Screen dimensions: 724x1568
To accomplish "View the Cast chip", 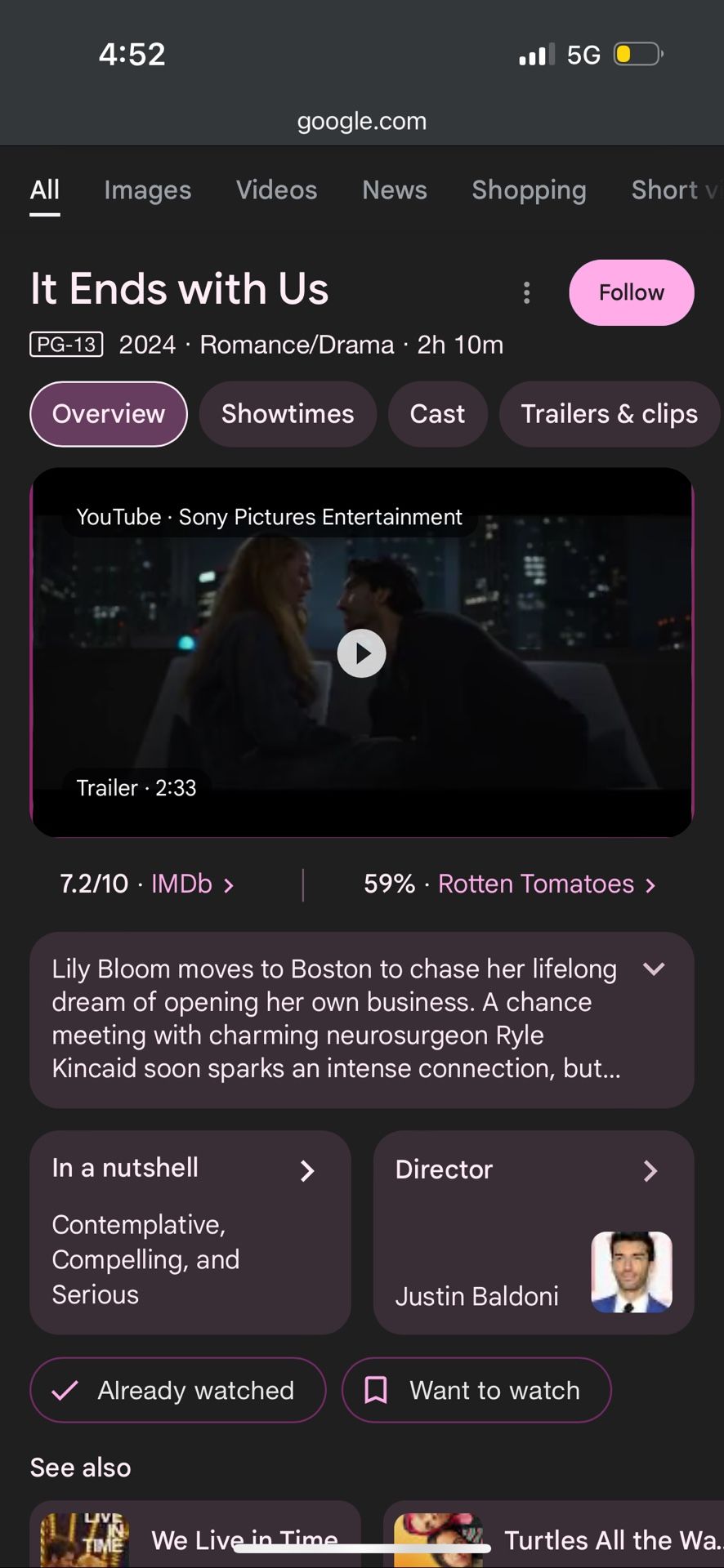I will (x=437, y=414).
